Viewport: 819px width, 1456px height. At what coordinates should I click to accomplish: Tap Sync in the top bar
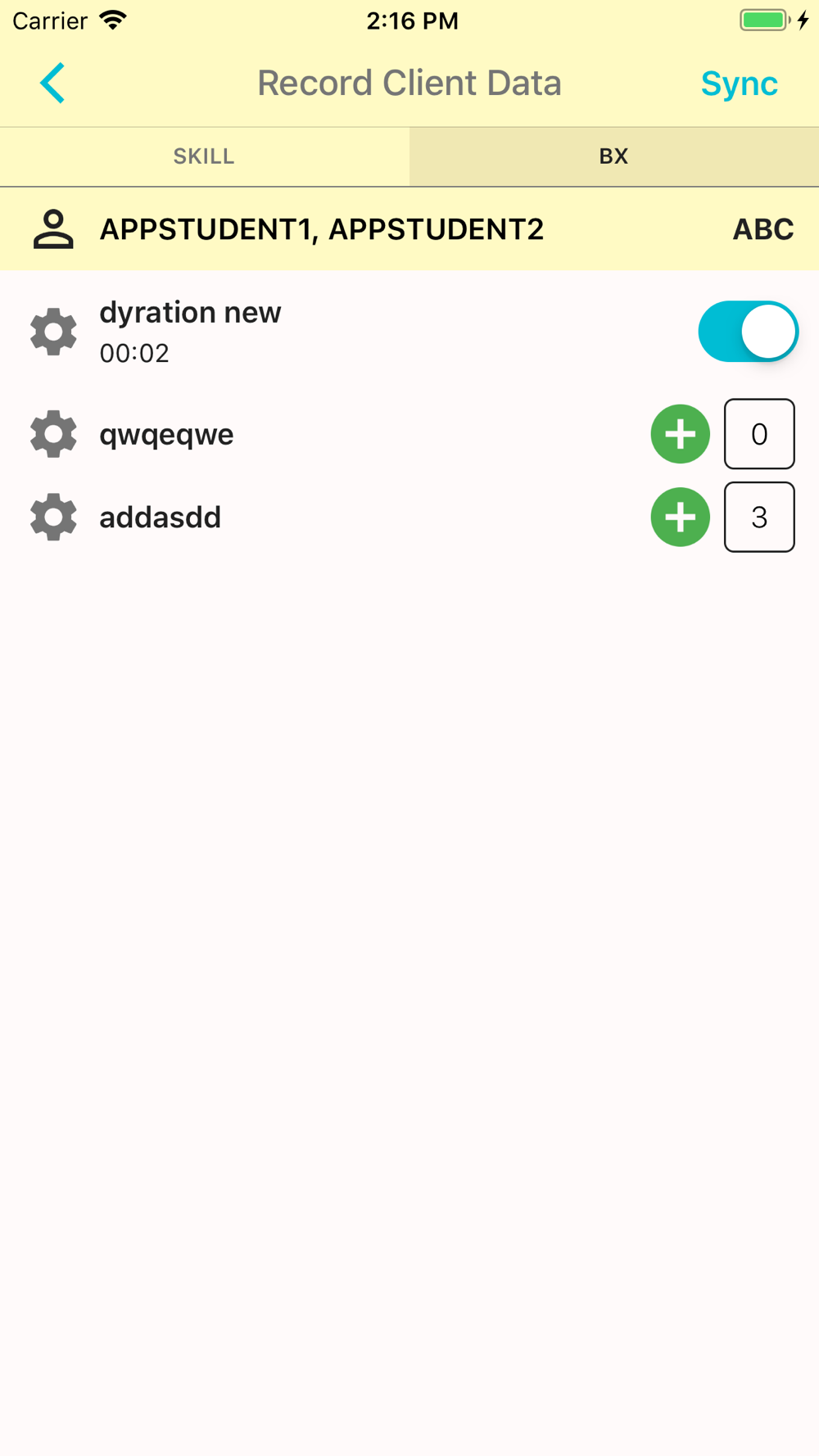coord(739,84)
